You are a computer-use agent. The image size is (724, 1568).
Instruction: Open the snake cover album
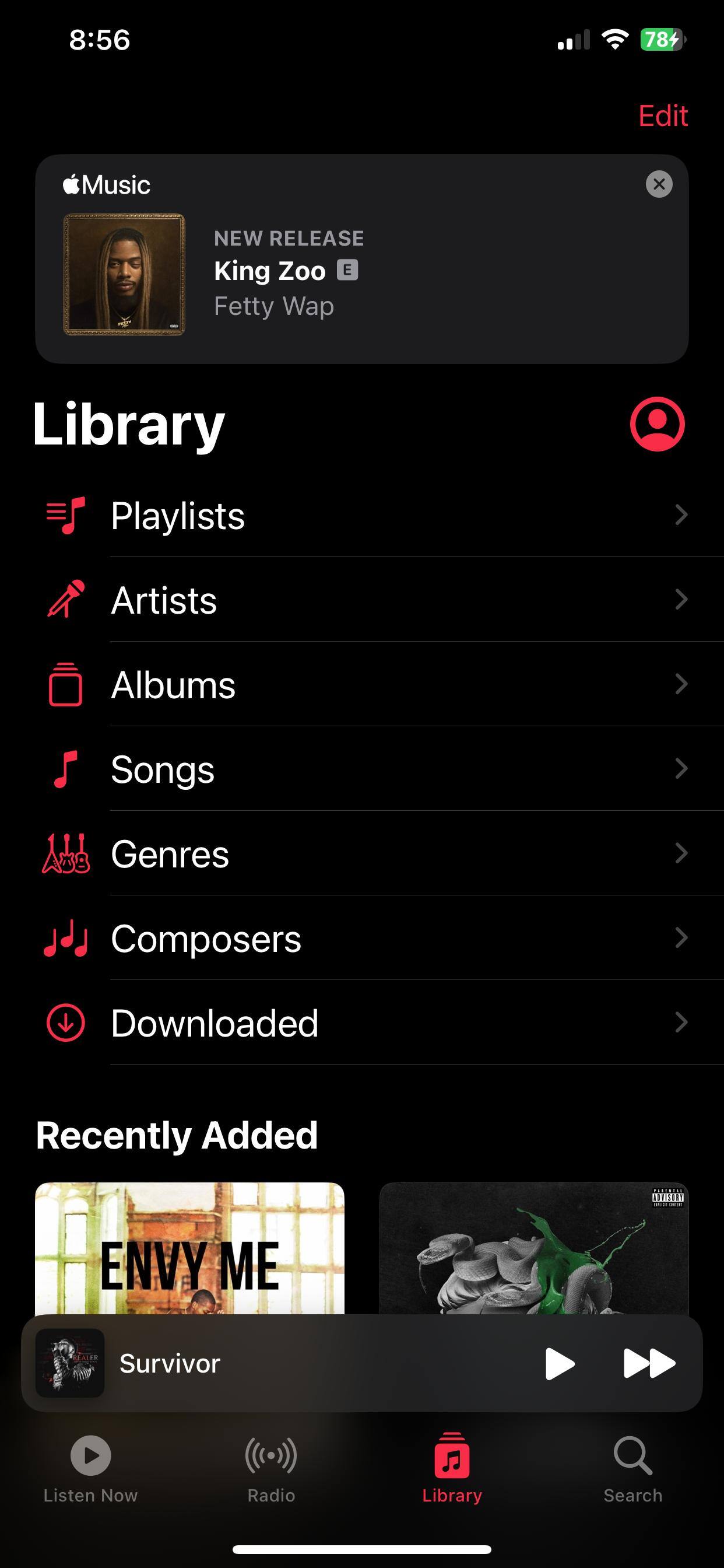533,1248
